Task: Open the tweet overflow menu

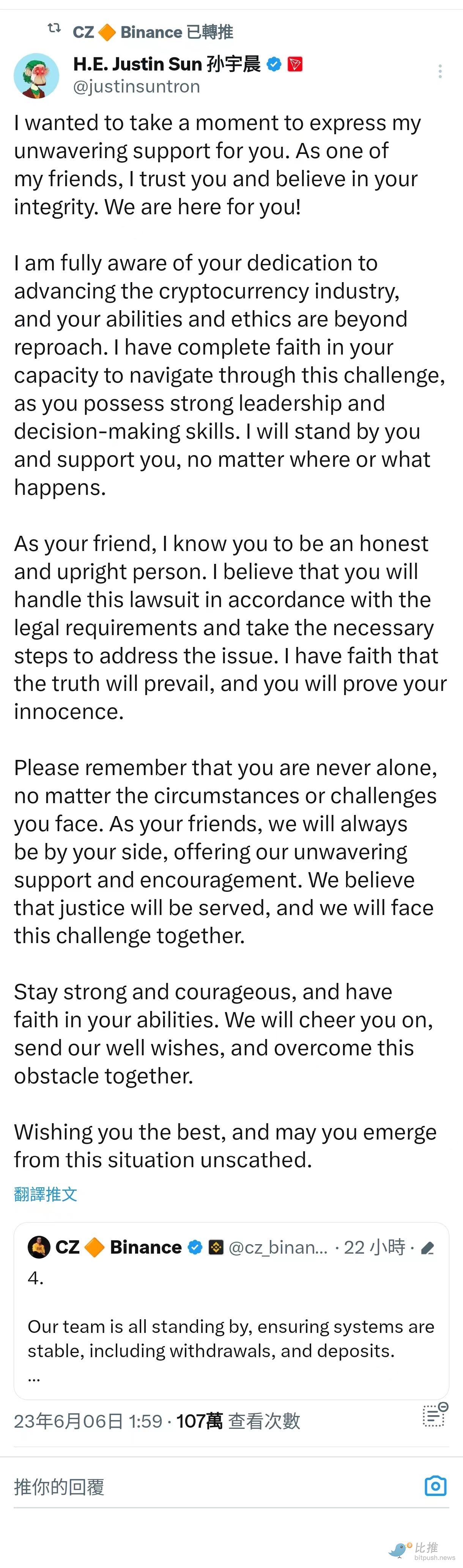Action: (x=440, y=72)
